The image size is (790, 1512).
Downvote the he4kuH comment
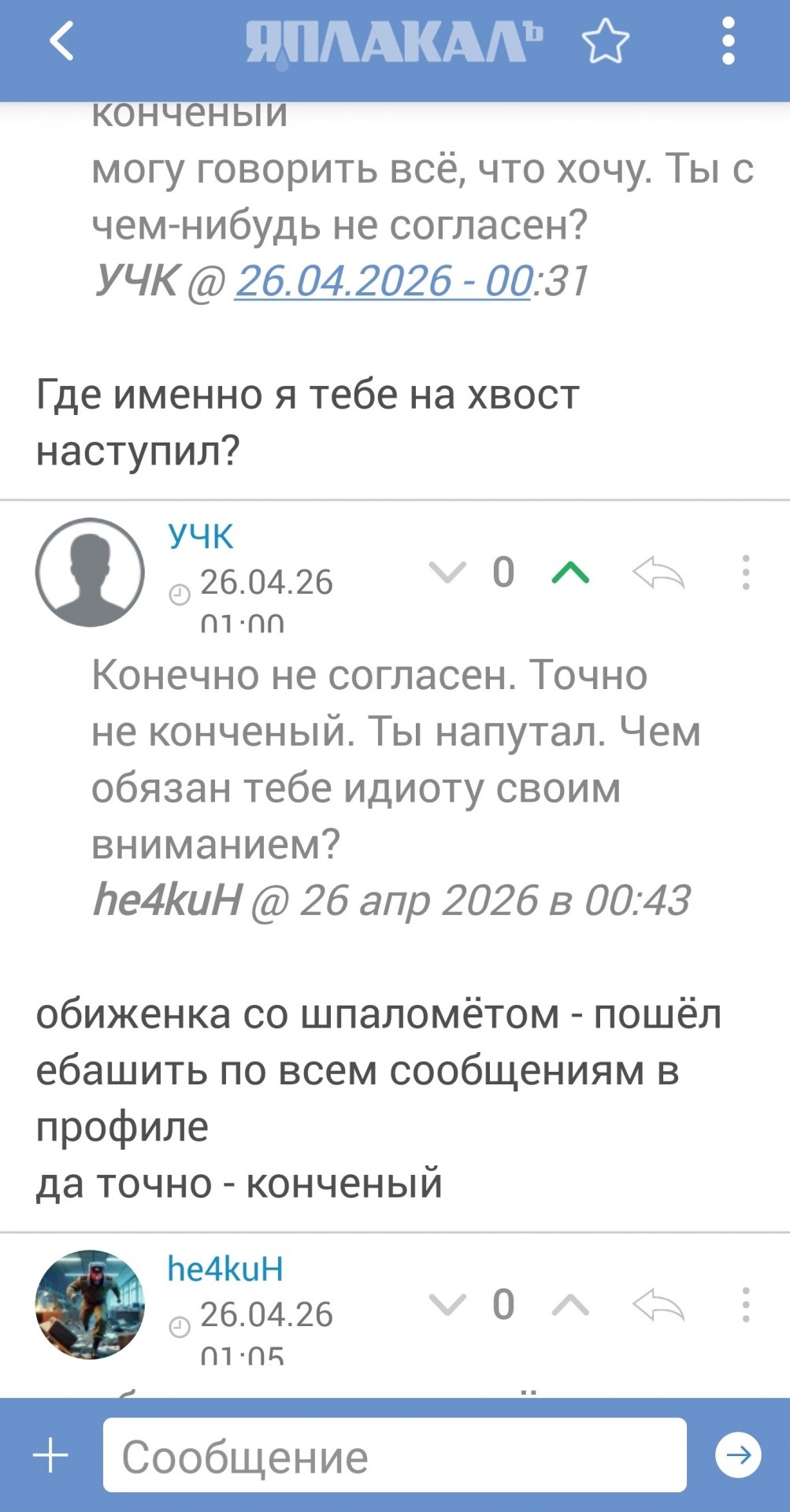coord(447,1305)
